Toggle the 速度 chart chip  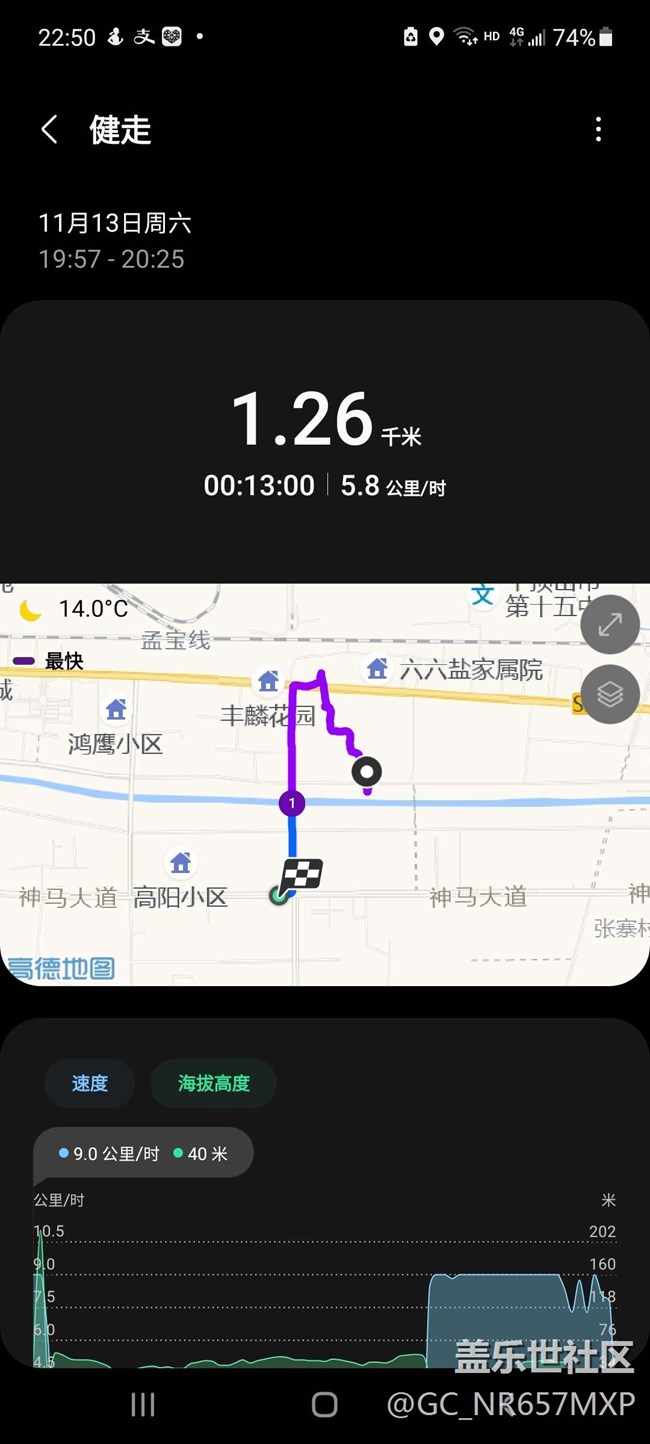(89, 1083)
